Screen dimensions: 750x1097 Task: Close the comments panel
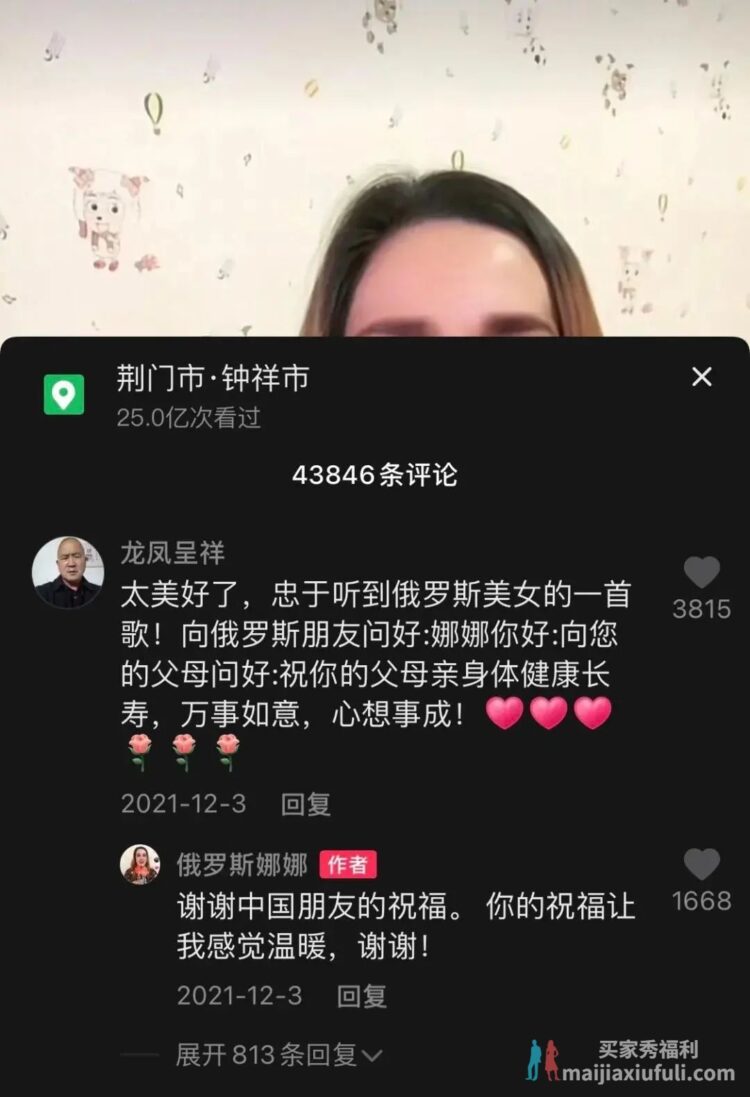point(702,377)
